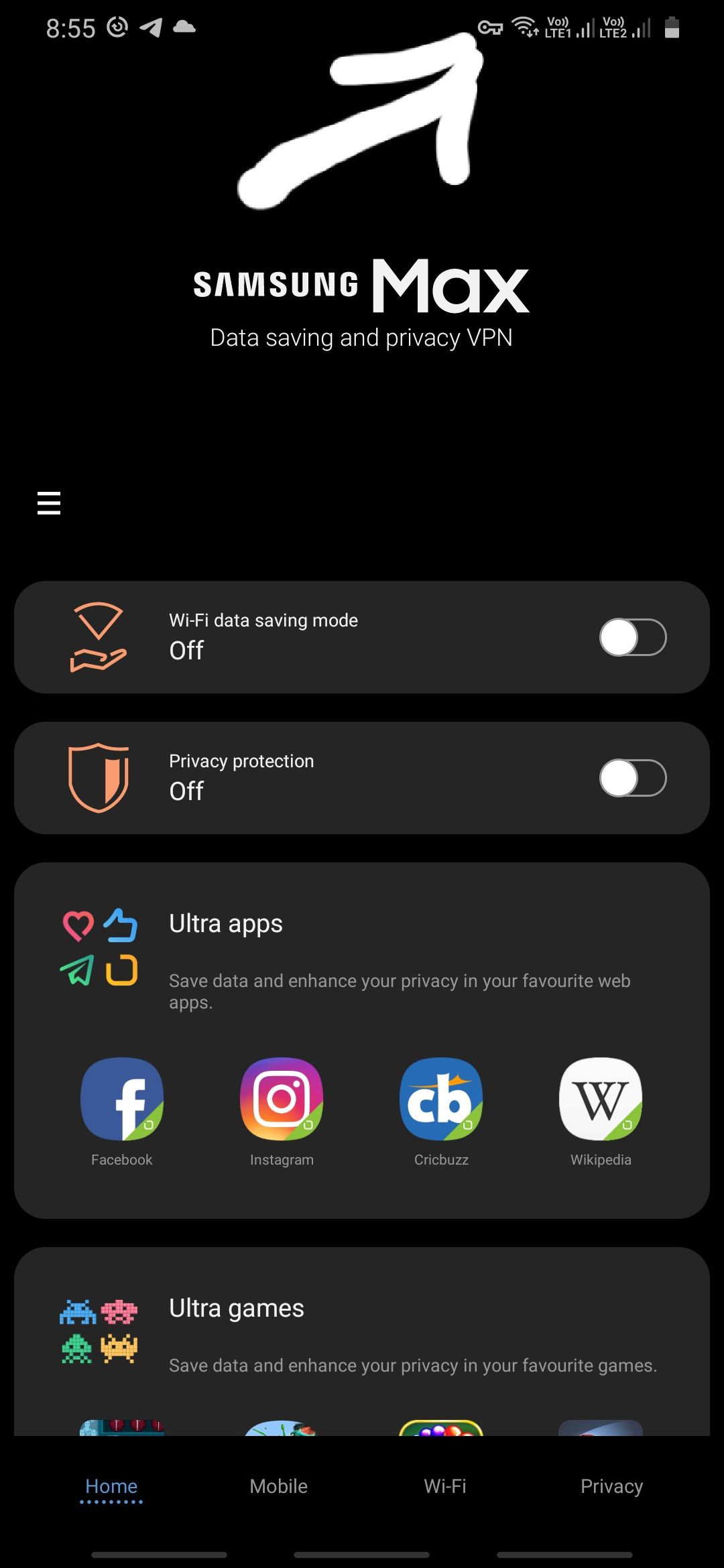Launch Wikipedia ultra app
Viewport: 724px width, 1568px height.
601,1100
